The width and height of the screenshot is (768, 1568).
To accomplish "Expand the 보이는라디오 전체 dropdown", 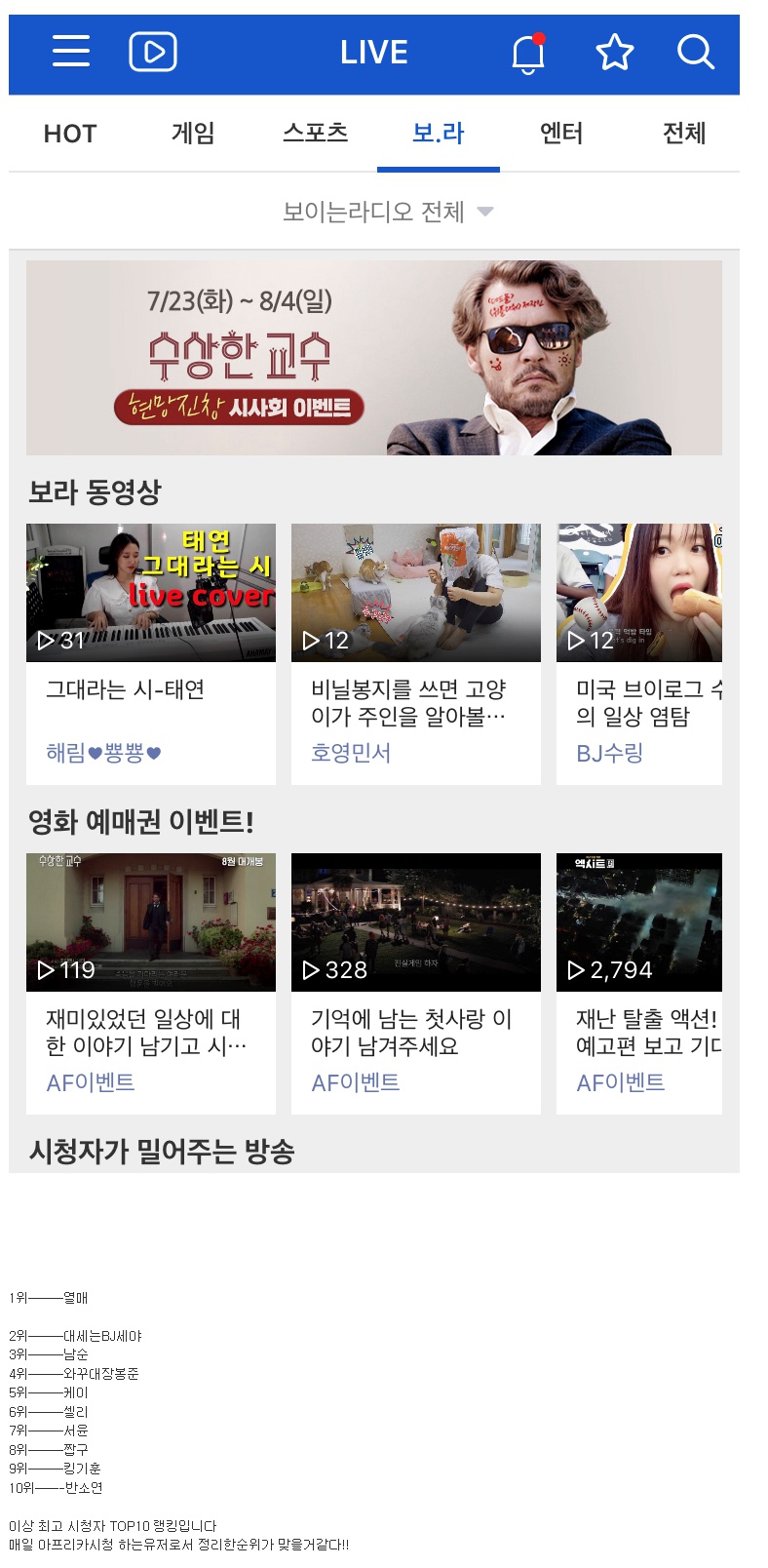I will tap(387, 212).
